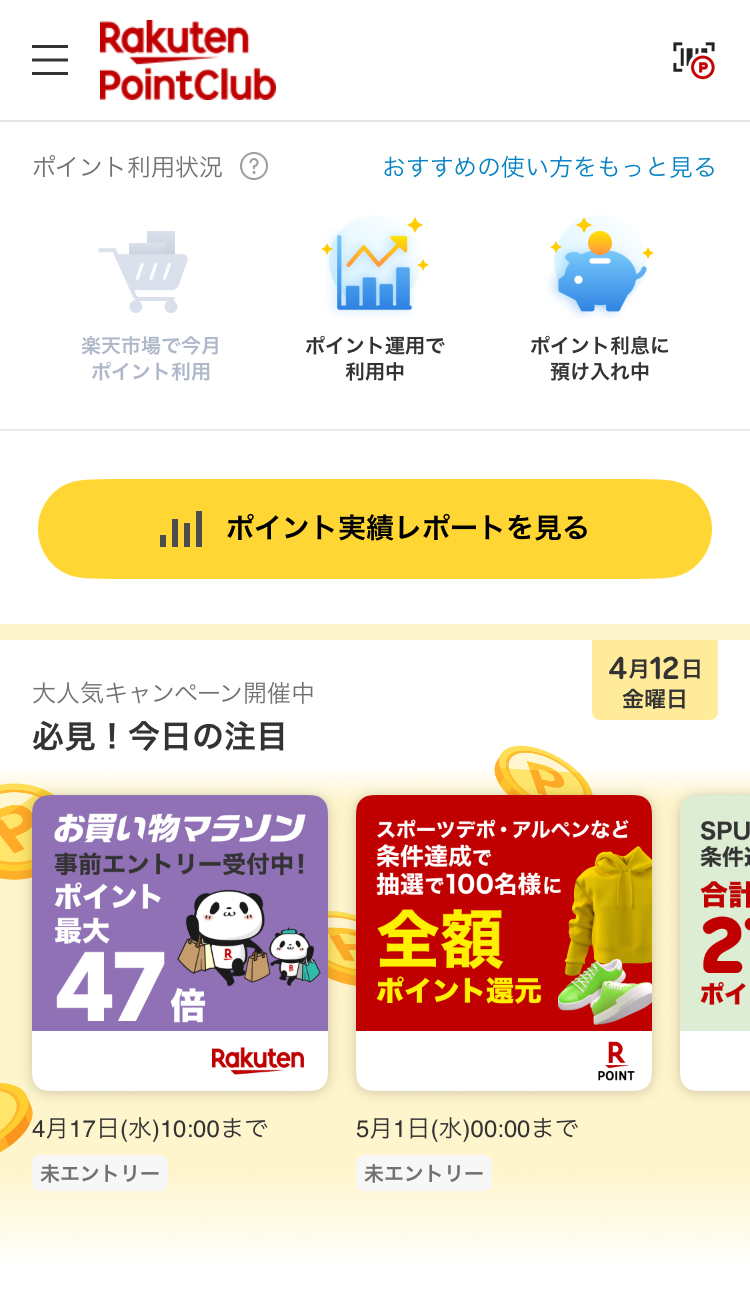Image resolution: width=750 pixels, height=1294 pixels.
Task: Open the 全額ポイント還元 campaign card
Action: coord(504,942)
